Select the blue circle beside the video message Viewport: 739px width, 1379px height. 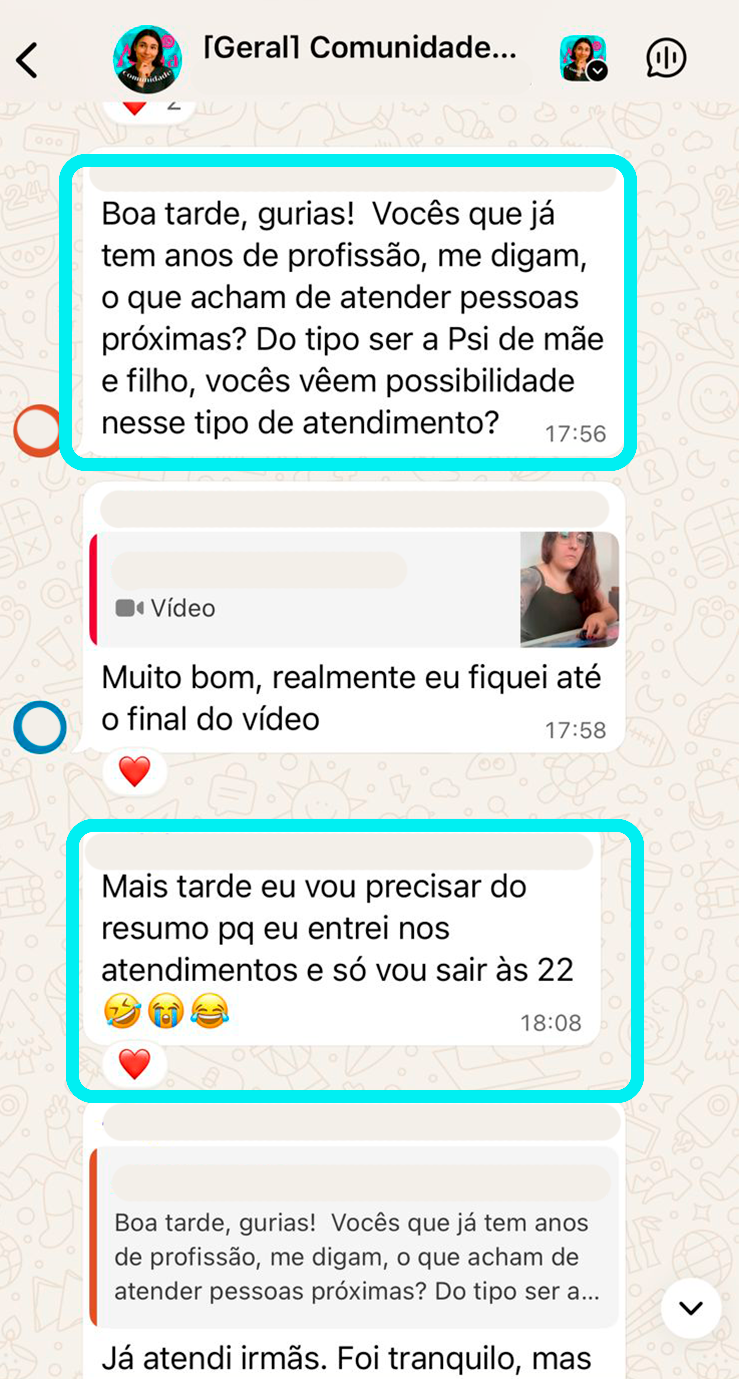tap(38, 727)
